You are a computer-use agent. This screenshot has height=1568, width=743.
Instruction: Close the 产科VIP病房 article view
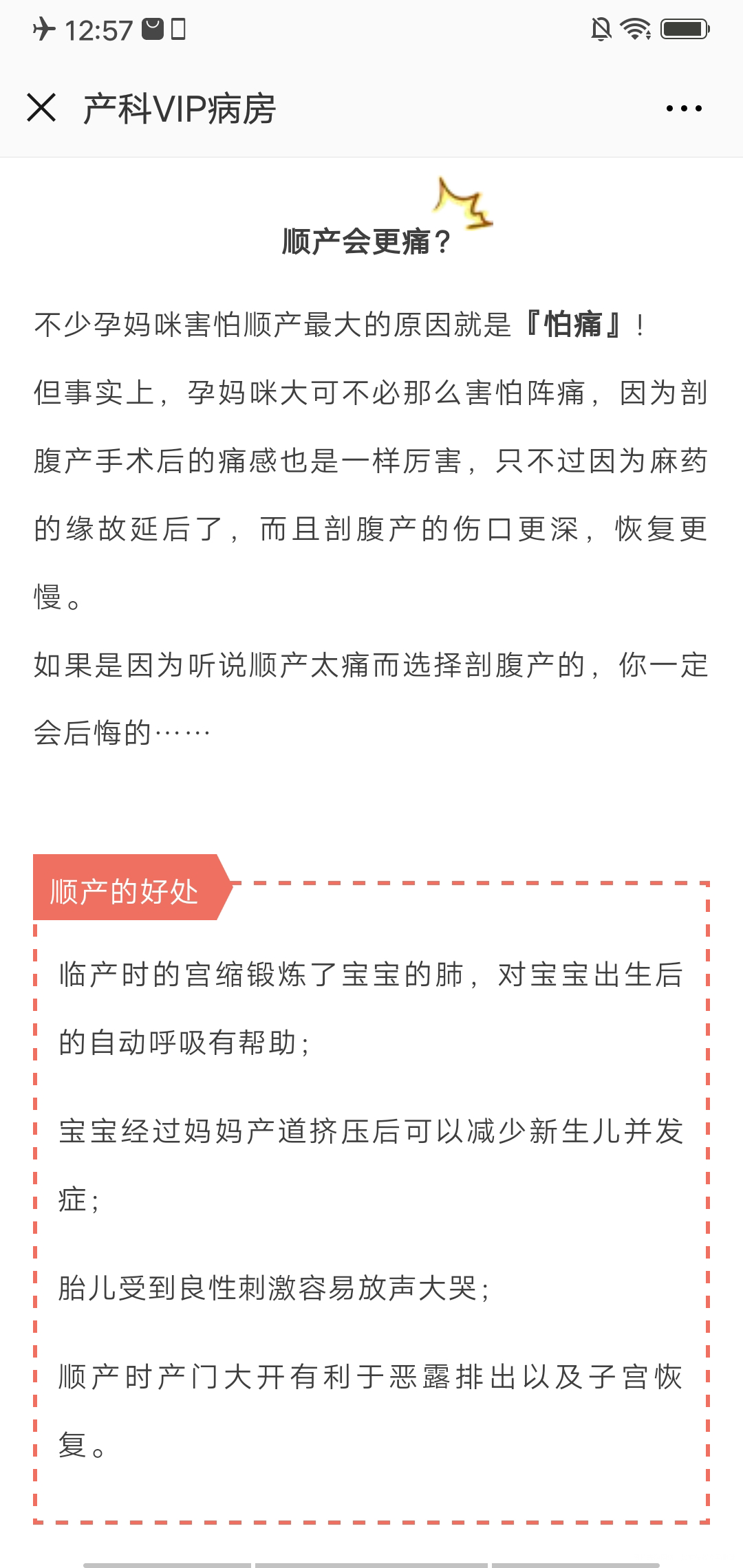point(41,107)
